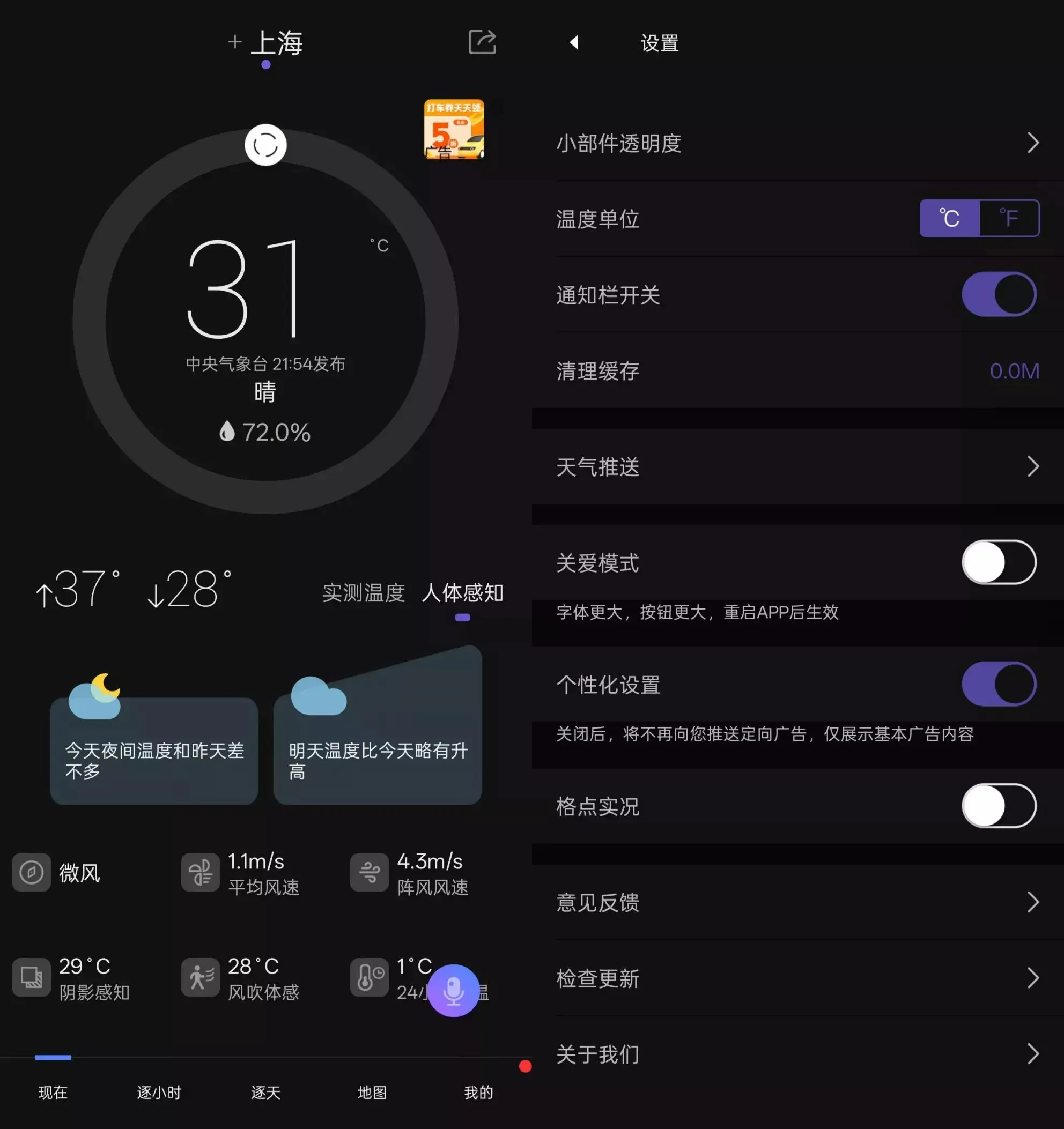The height and width of the screenshot is (1129, 1064).
Task: Tap the average wind speed icon
Action: coord(200,873)
